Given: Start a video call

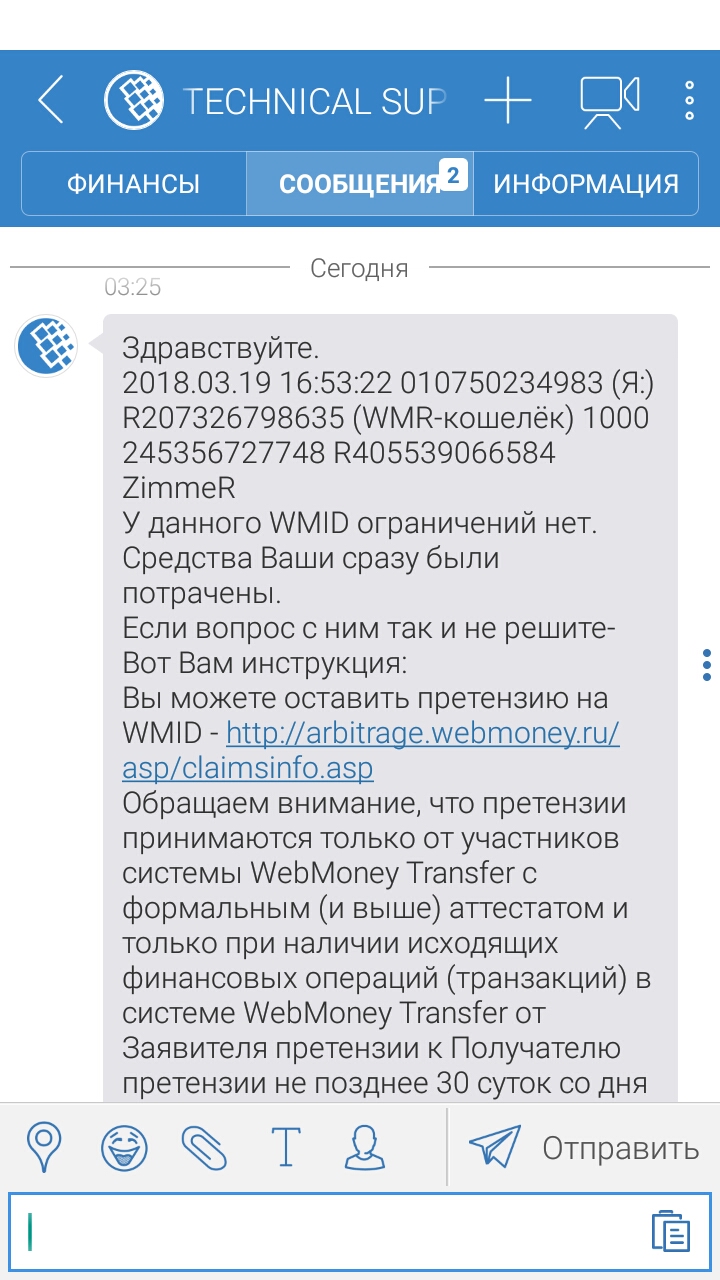Looking at the screenshot, I should (x=609, y=101).
